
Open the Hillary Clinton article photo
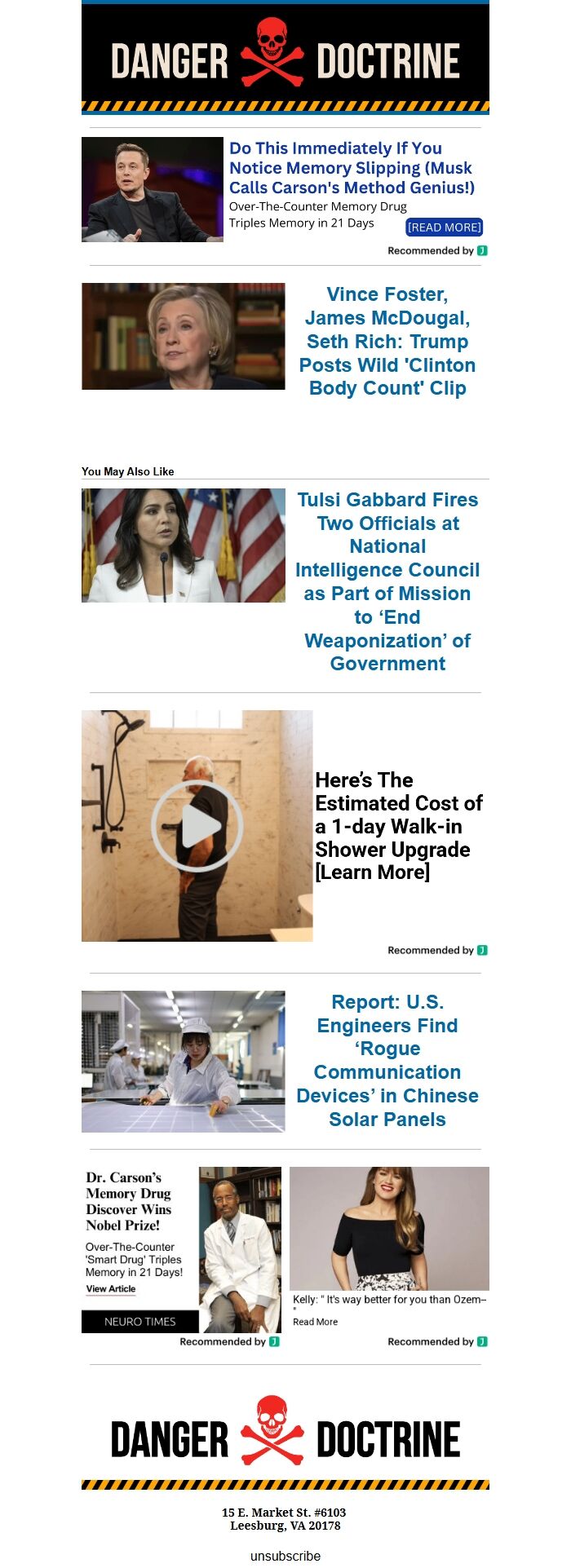click(184, 336)
